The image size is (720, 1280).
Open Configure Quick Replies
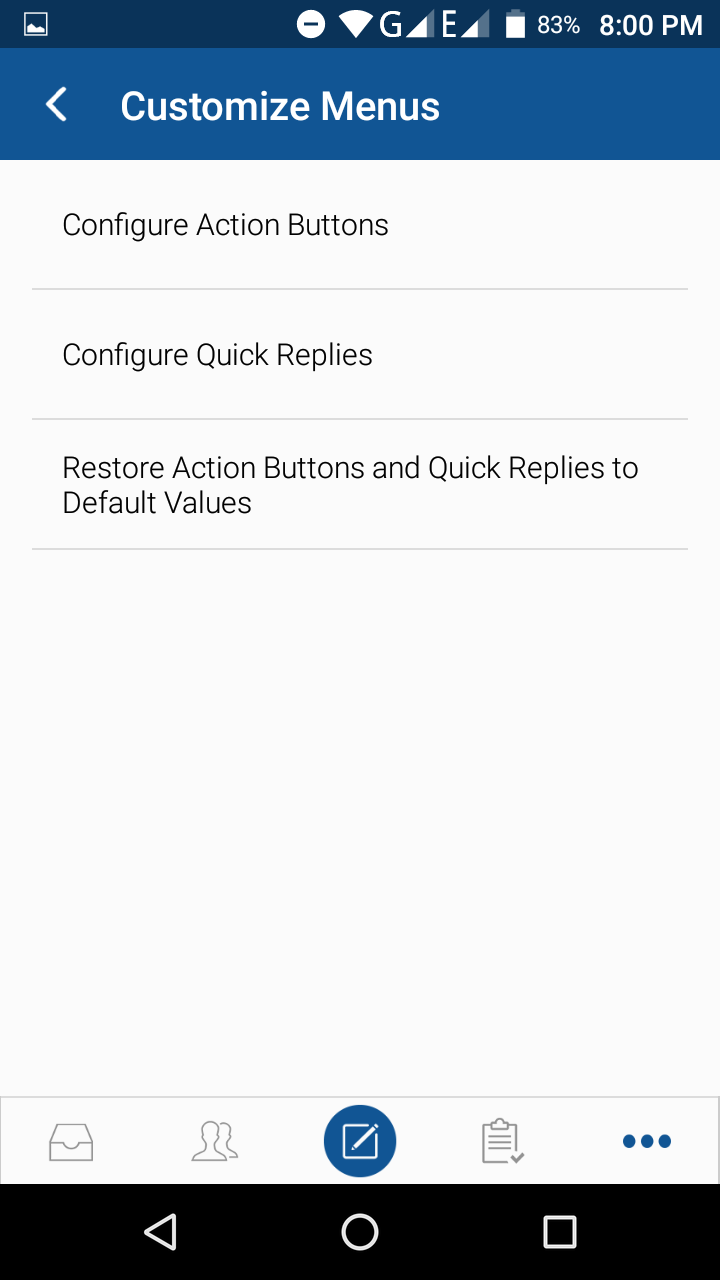[360, 355]
